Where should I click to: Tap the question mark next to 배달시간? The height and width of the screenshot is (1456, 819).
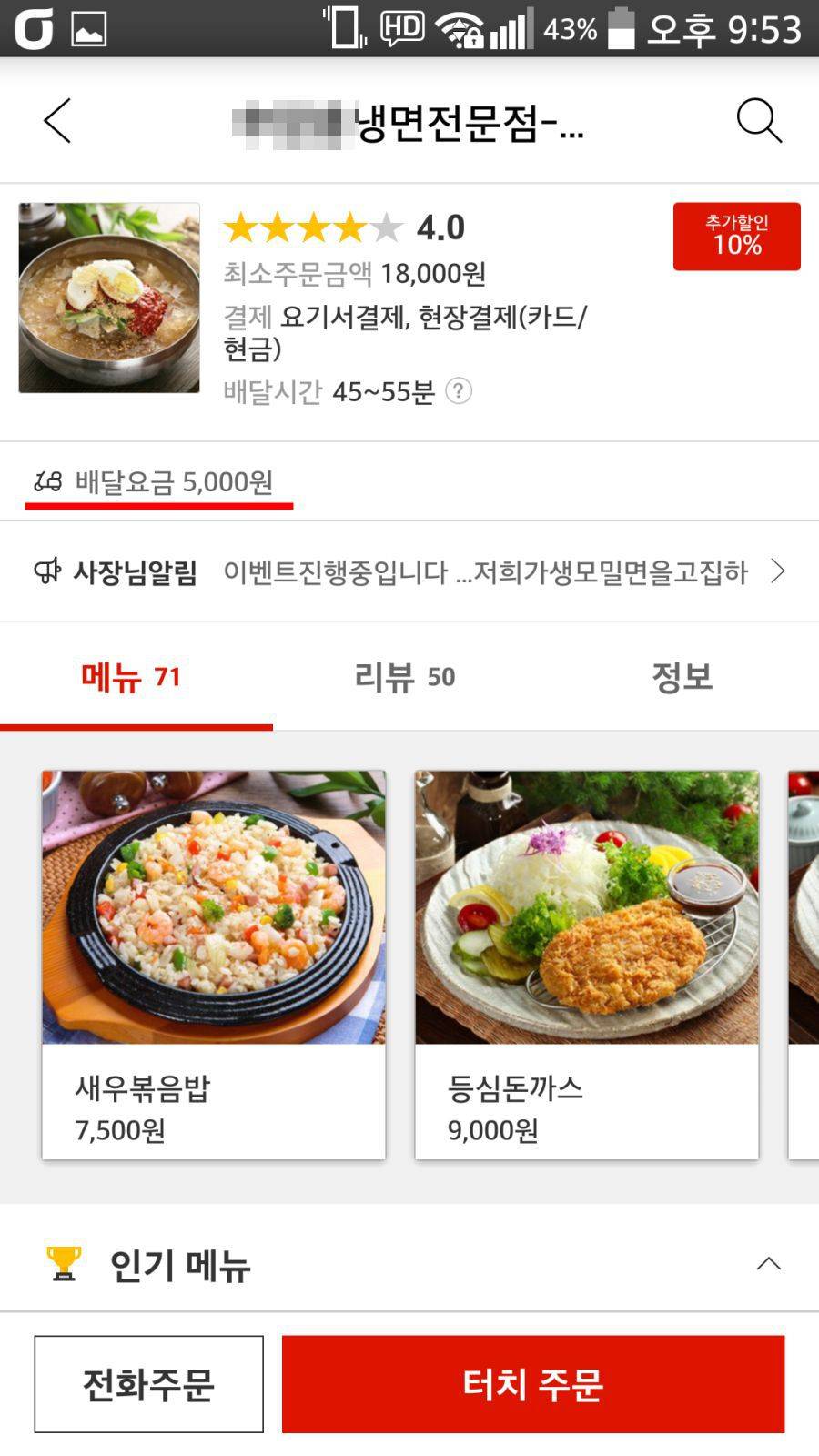459,390
